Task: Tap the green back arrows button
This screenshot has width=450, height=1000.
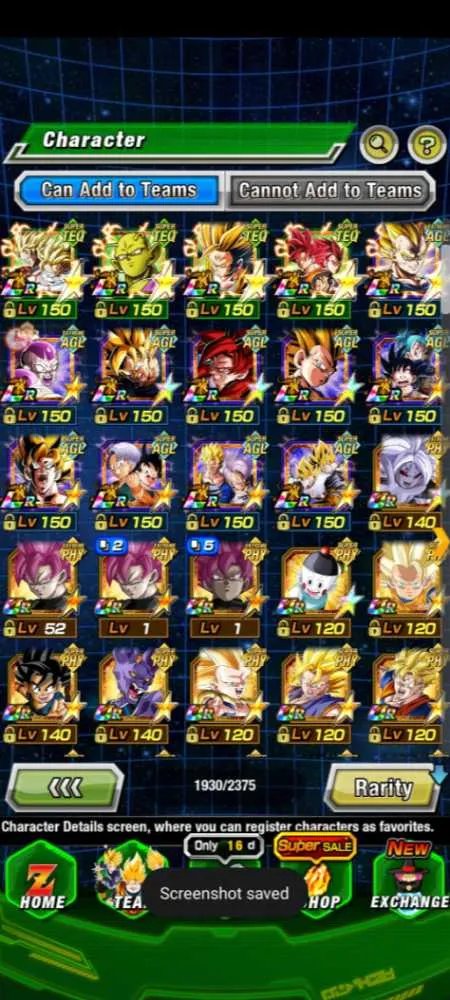Action: coord(65,788)
